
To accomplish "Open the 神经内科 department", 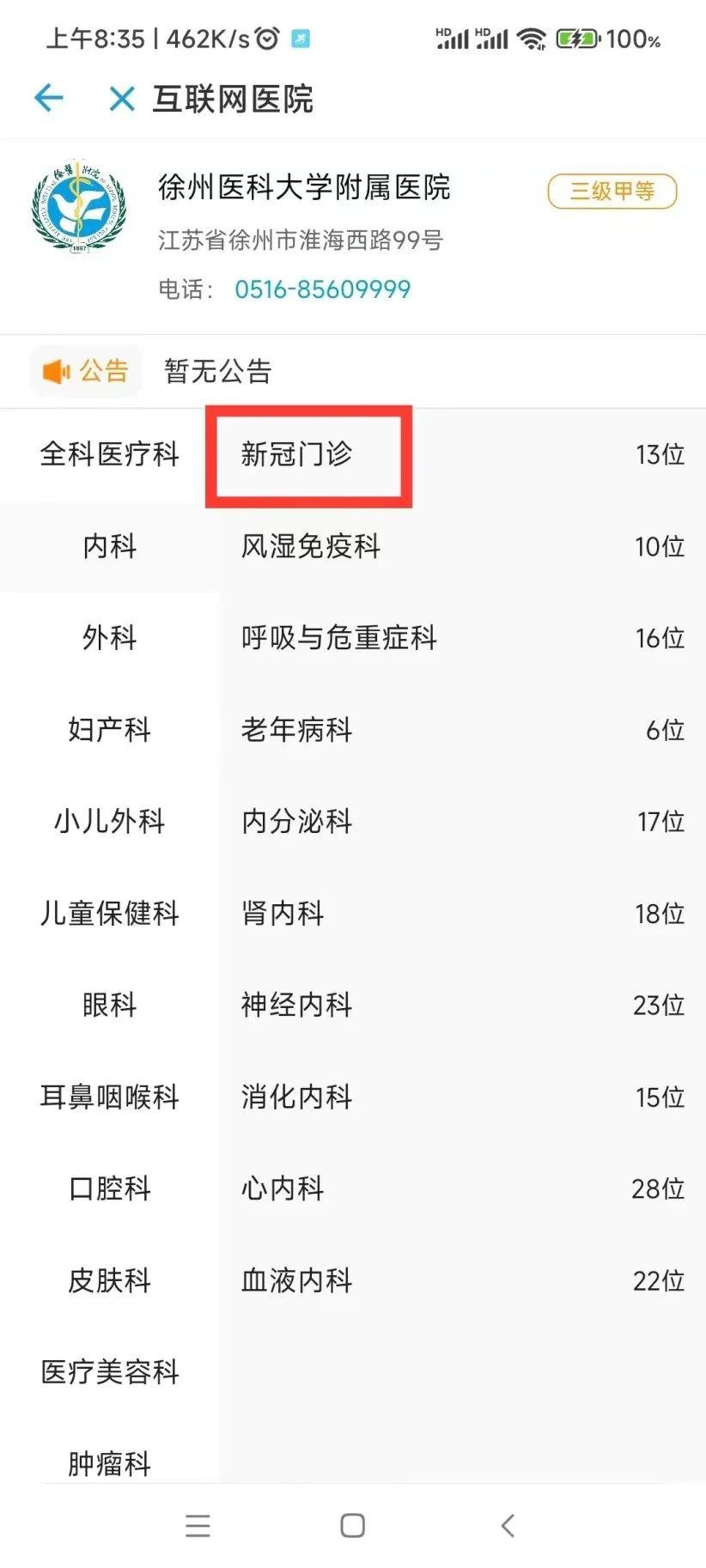I will pyautogui.click(x=463, y=1005).
